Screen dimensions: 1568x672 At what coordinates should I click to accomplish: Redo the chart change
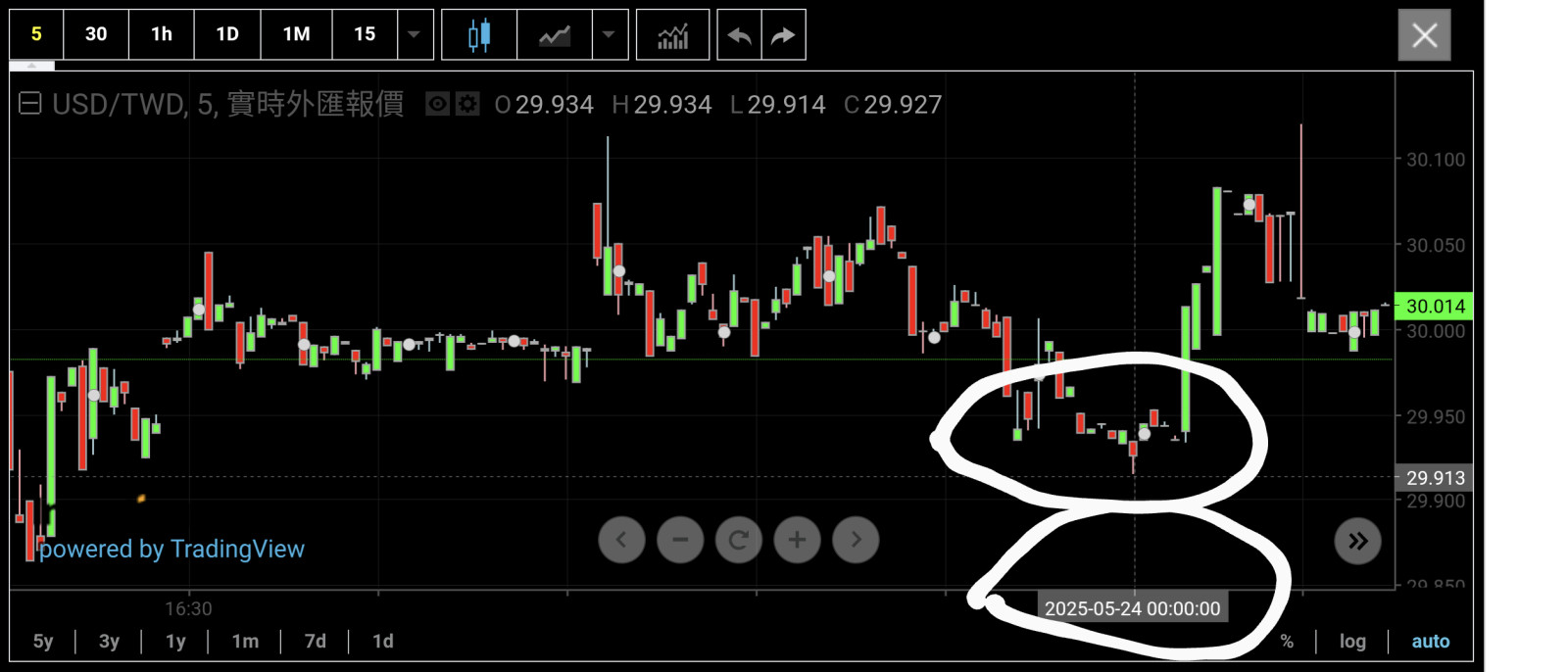click(x=783, y=35)
